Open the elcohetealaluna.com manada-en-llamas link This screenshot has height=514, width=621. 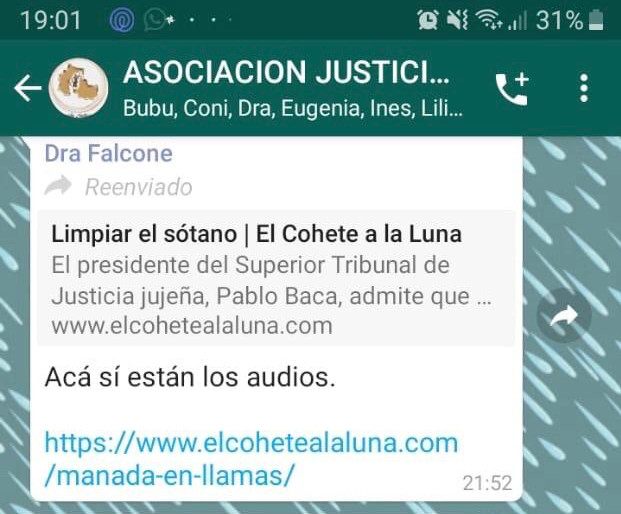[x=250, y=458]
